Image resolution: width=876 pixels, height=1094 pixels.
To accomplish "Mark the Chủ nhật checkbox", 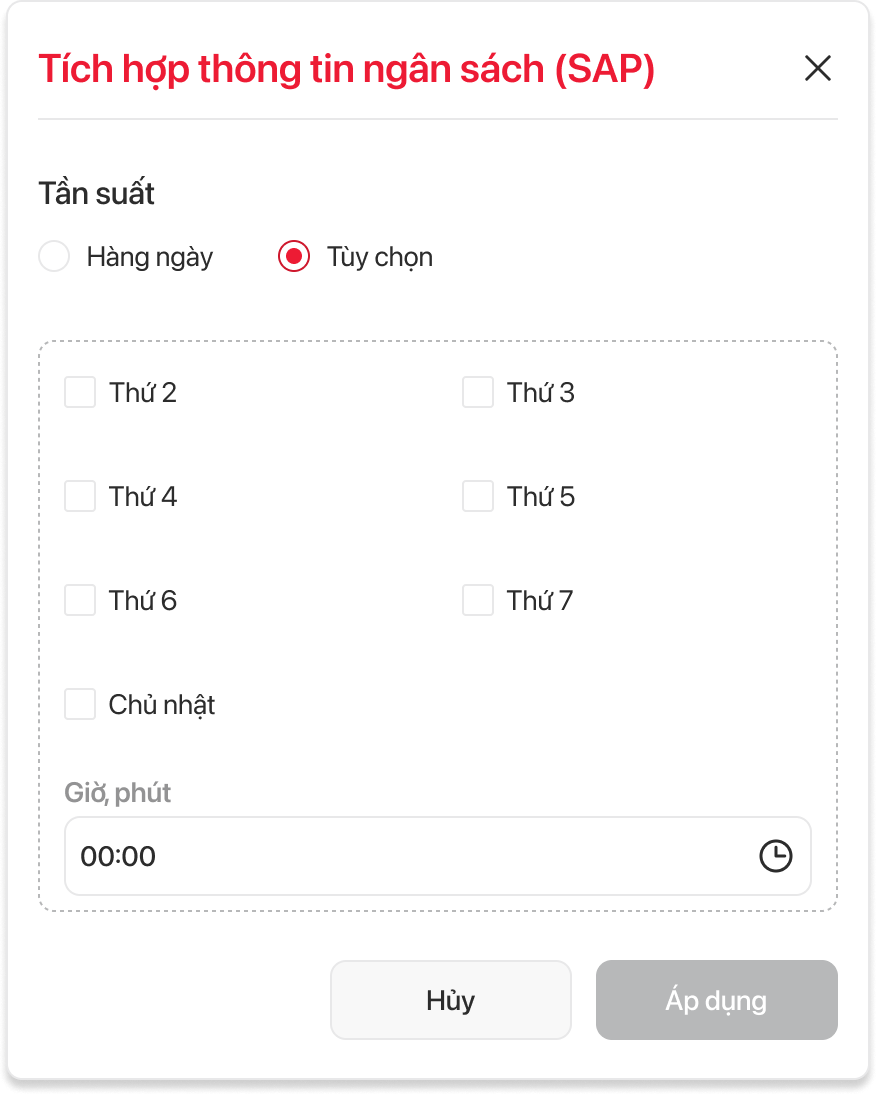I will 80,704.
